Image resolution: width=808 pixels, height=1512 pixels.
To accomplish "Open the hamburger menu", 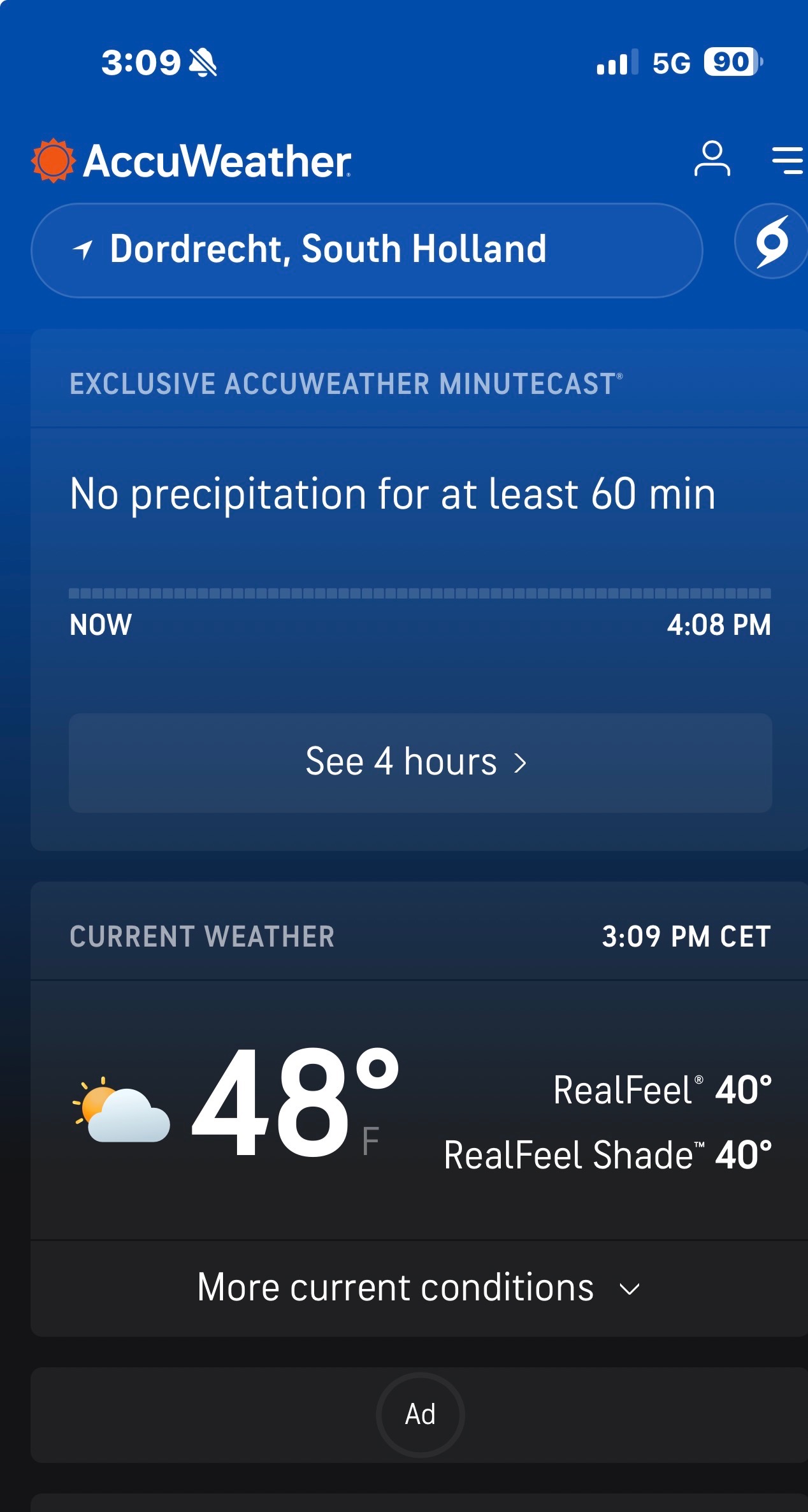I will (788, 160).
